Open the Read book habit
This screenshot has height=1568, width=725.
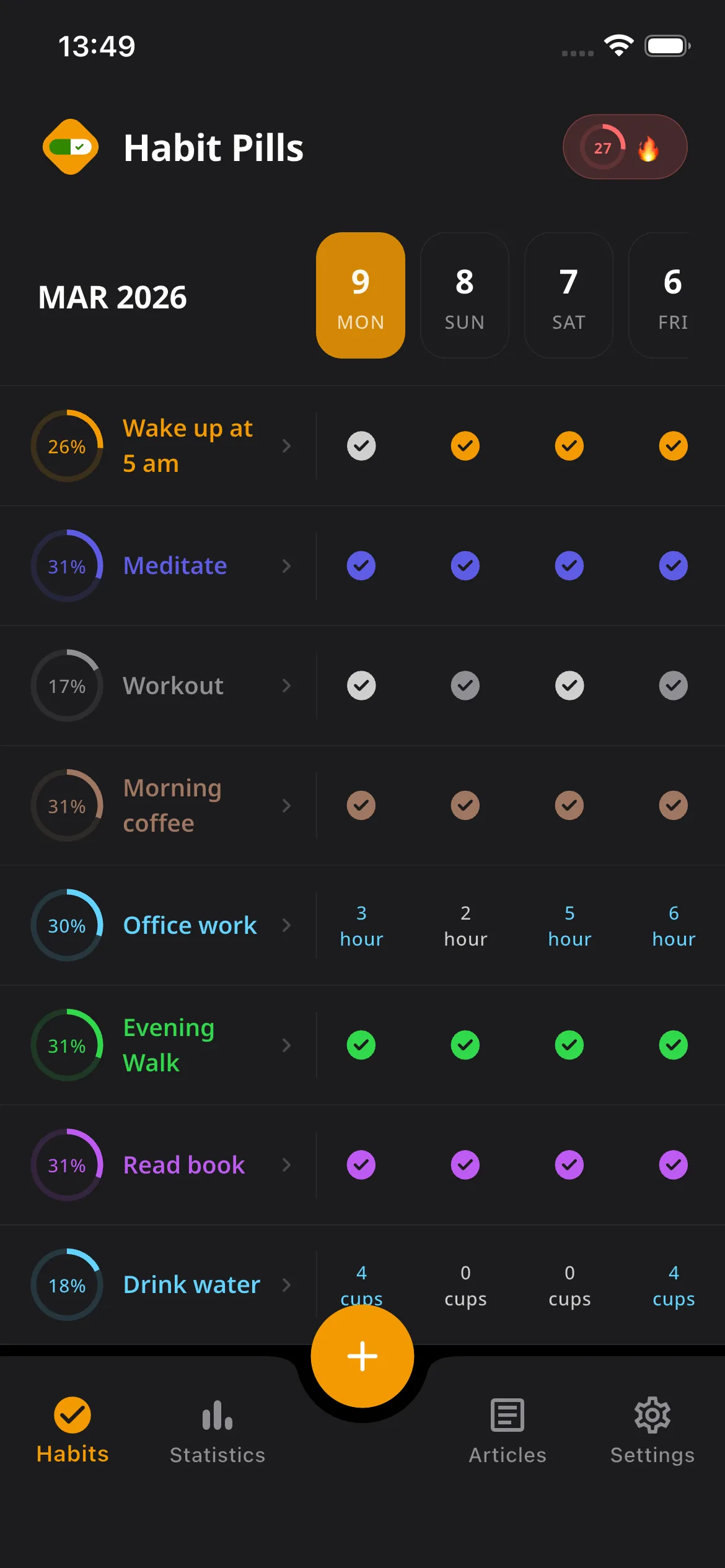click(x=184, y=1165)
